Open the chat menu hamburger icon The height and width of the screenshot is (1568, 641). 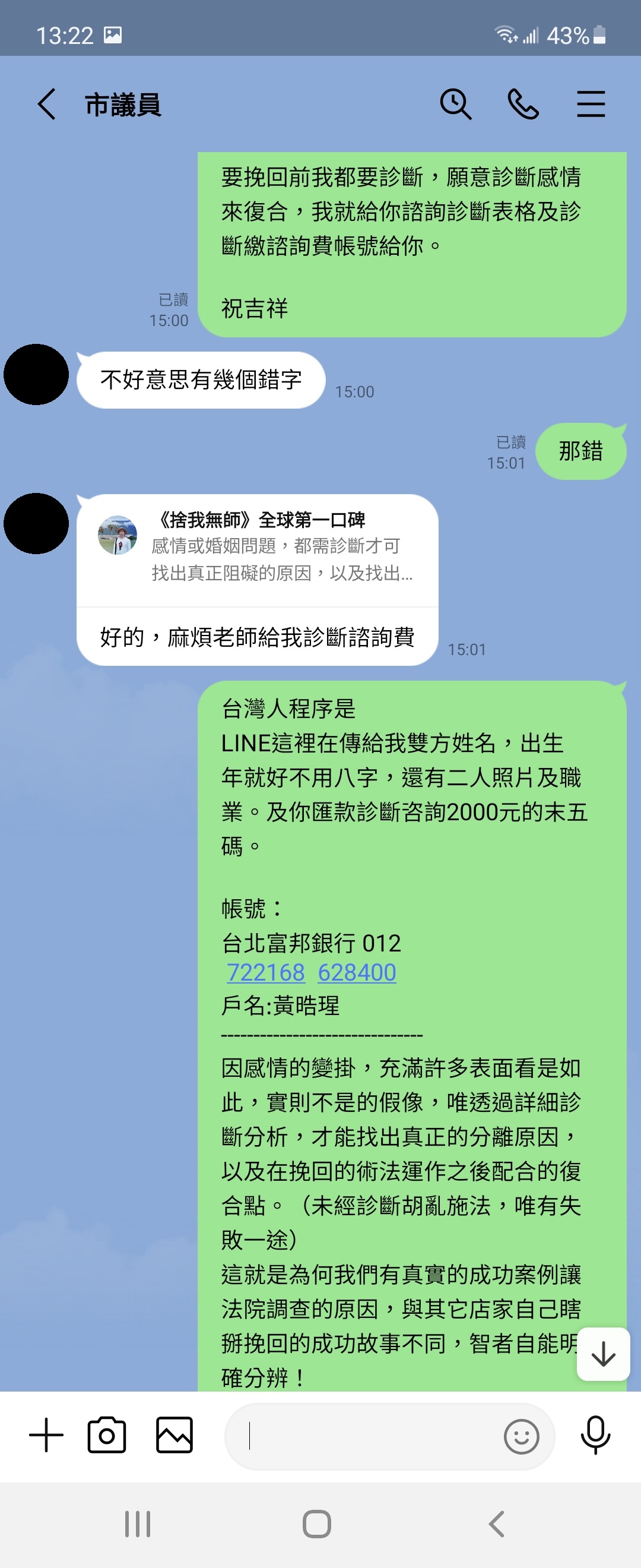[591, 104]
